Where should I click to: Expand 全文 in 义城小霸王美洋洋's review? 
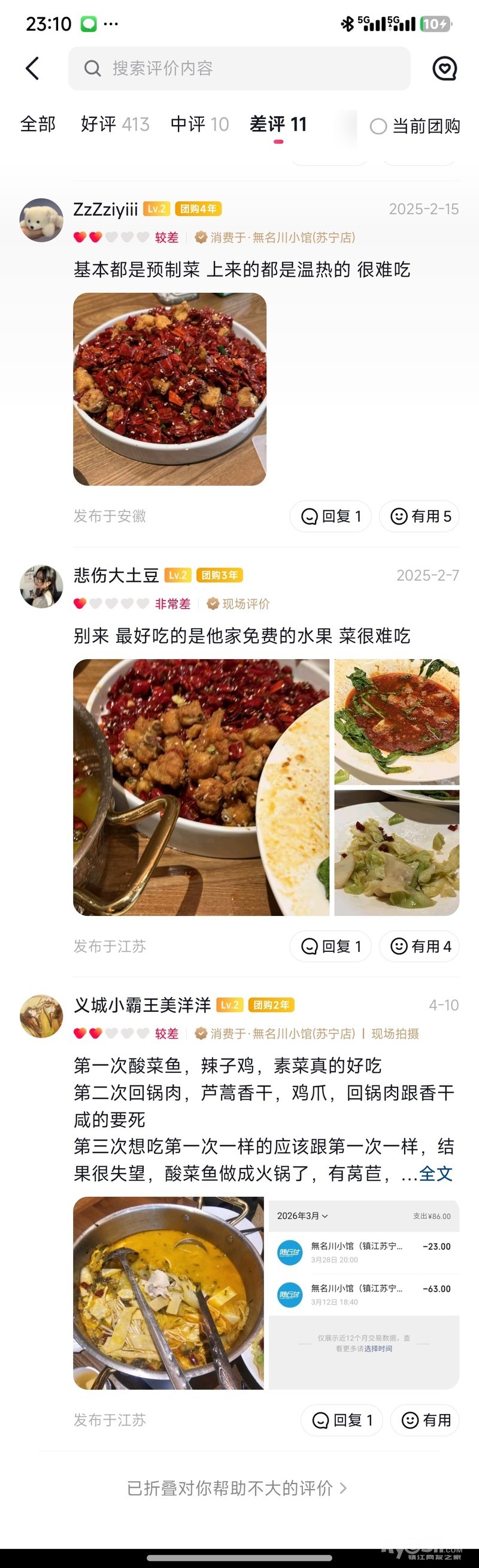[x=436, y=1173]
